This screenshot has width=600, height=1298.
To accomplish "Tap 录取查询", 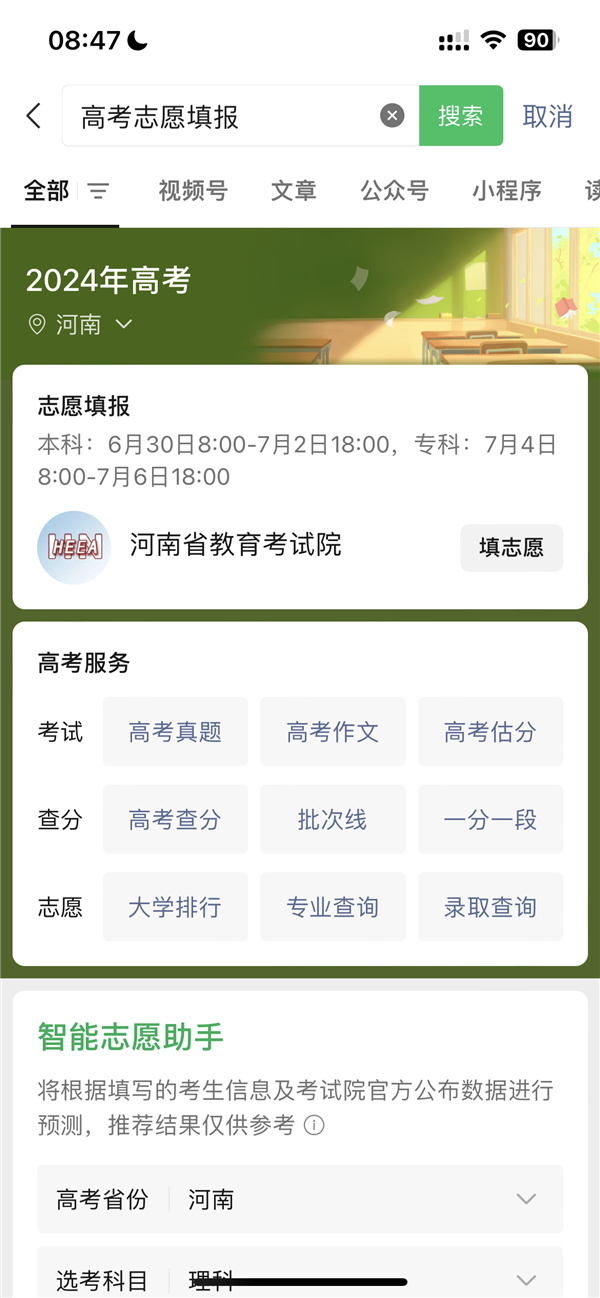I will pyautogui.click(x=490, y=907).
